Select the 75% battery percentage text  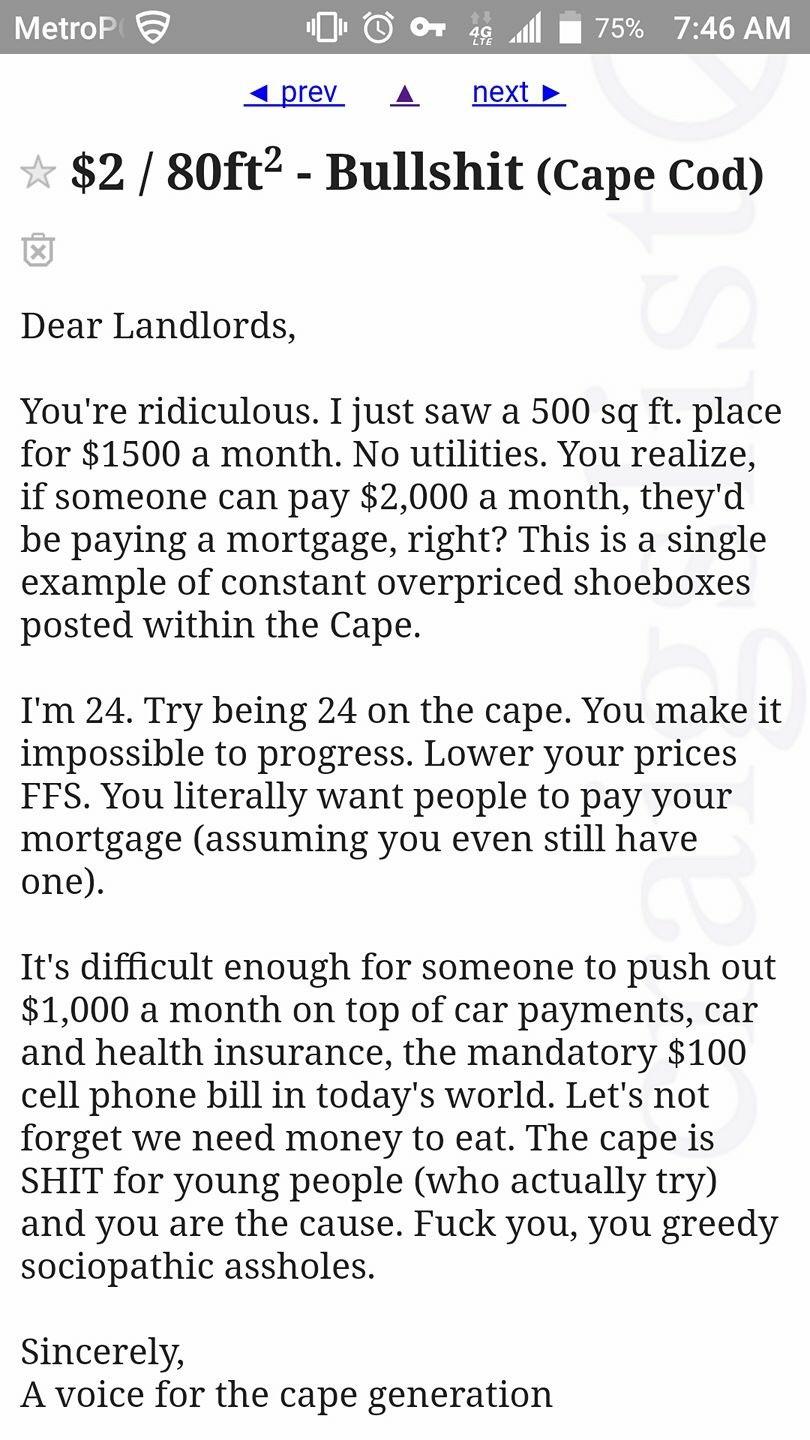[621, 29]
